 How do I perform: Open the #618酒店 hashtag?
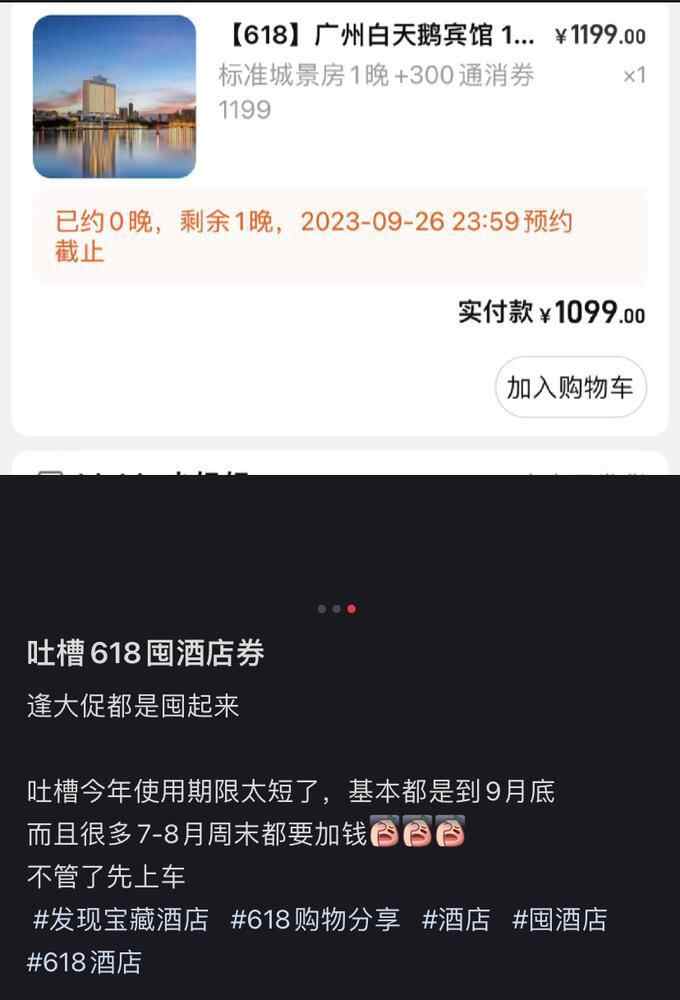[84, 963]
